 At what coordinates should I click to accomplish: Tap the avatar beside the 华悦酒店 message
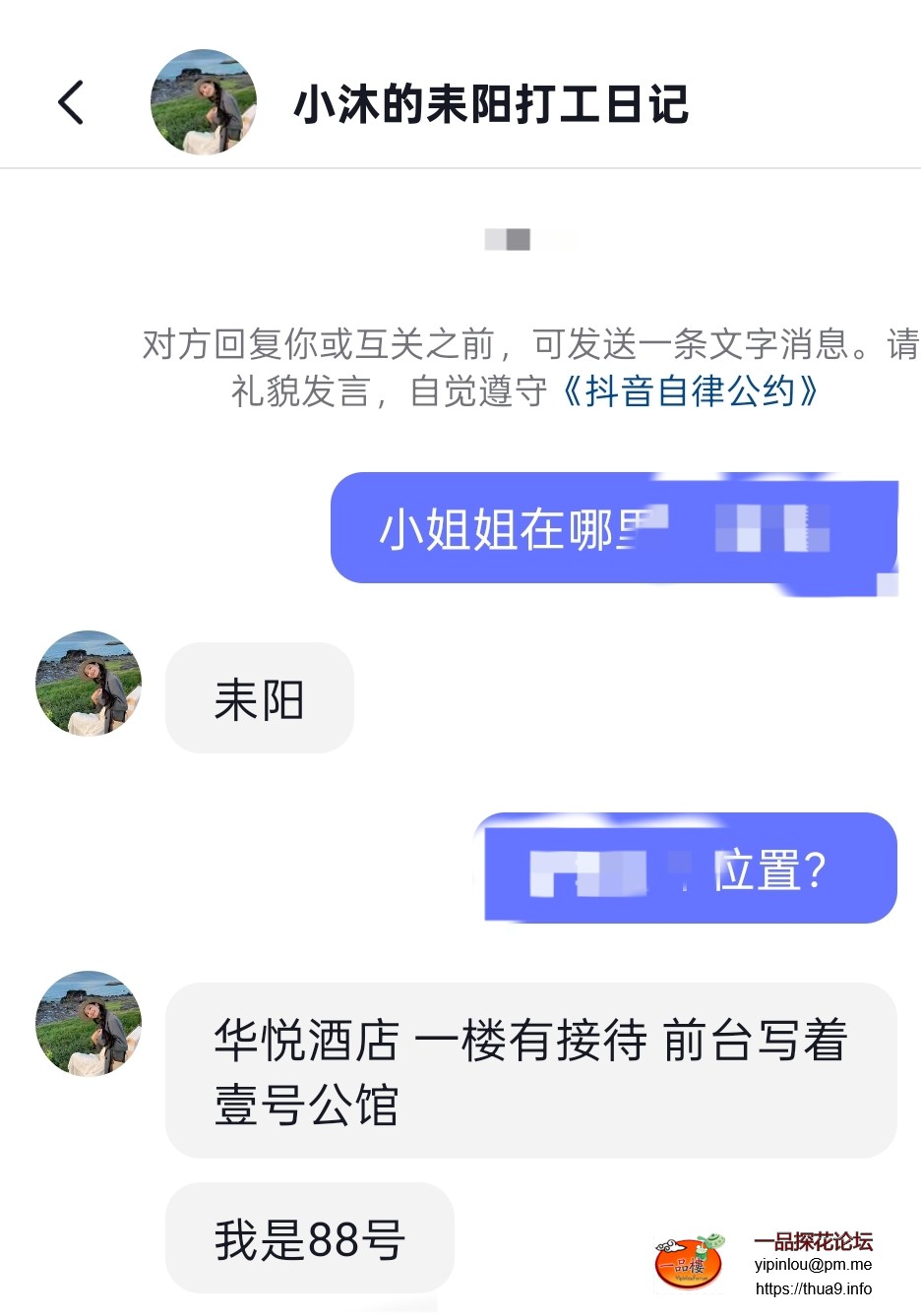tap(89, 1023)
